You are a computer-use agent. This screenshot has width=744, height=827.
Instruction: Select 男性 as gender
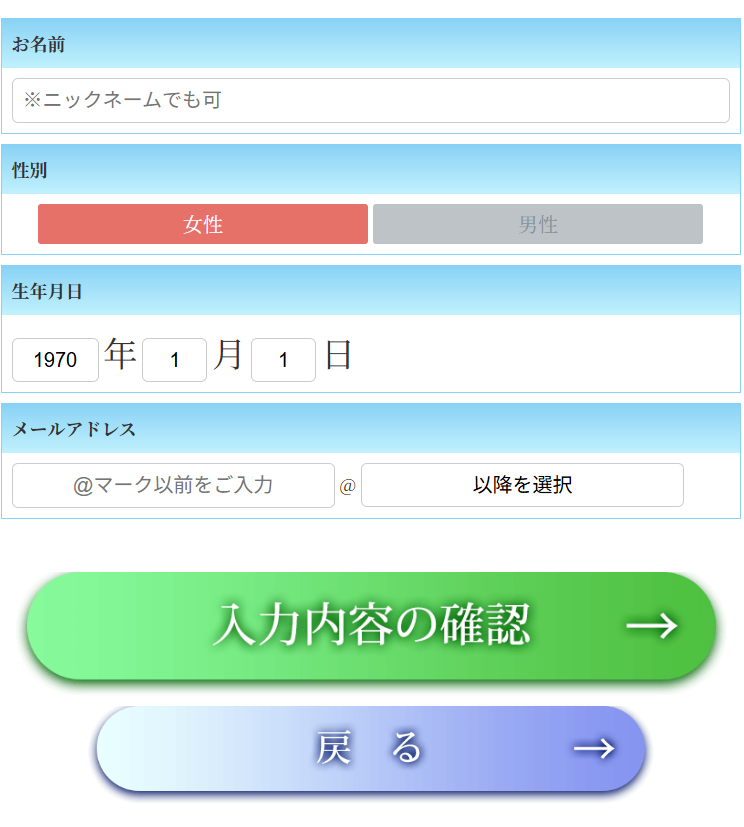tap(538, 224)
